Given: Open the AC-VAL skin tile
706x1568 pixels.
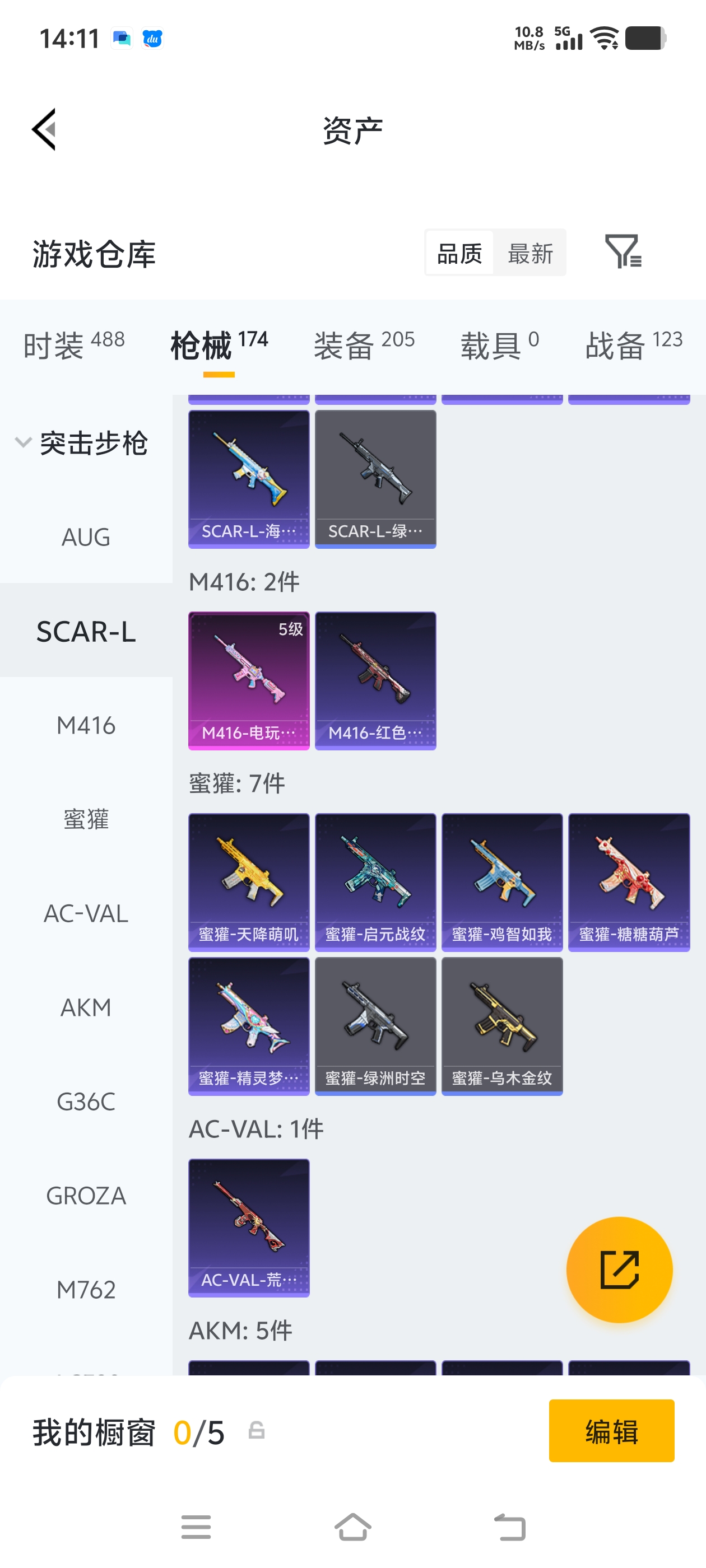Looking at the screenshot, I should (249, 1228).
